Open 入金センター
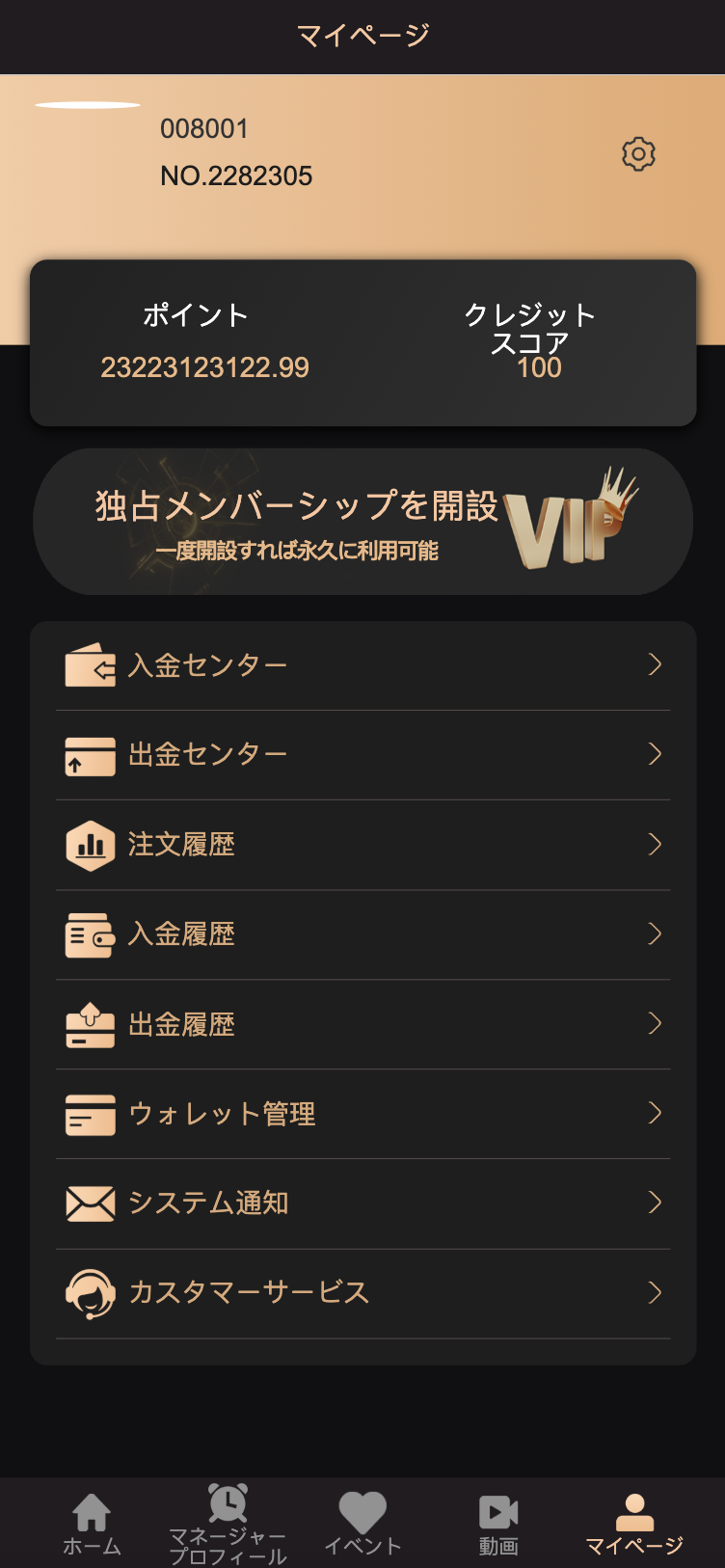 (x=362, y=665)
